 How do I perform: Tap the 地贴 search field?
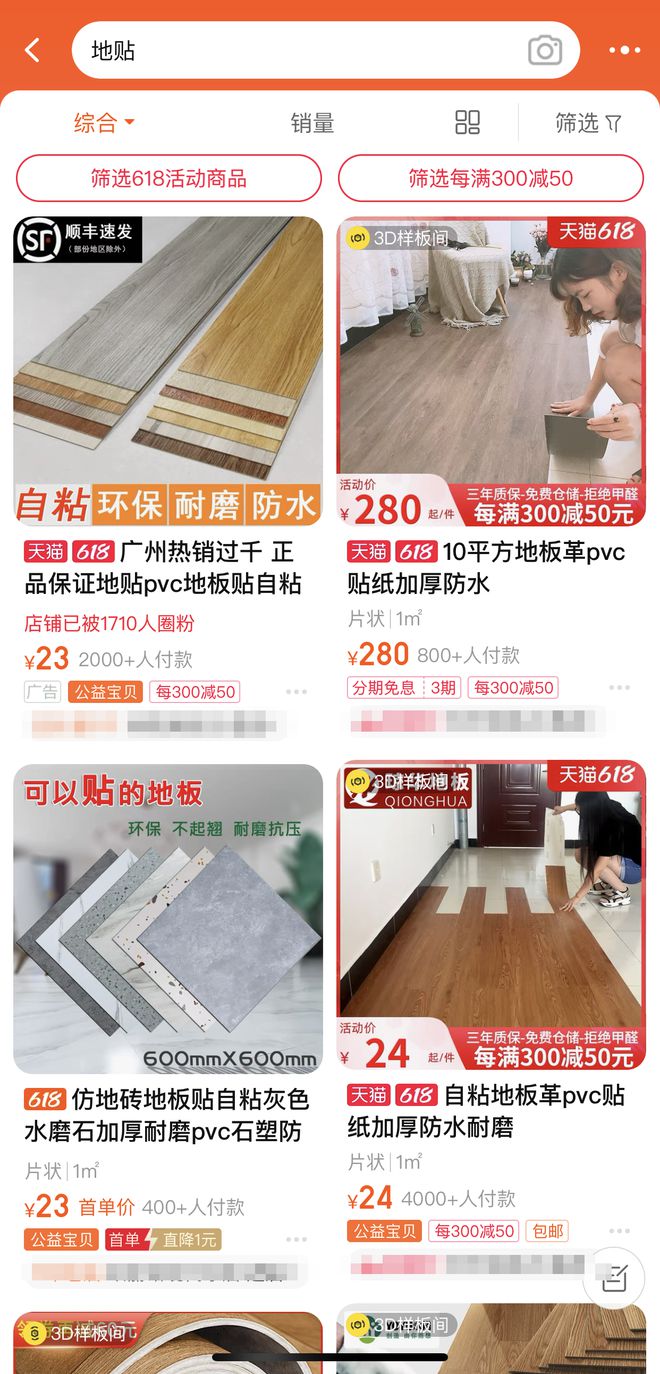click(x=300, y=50)
